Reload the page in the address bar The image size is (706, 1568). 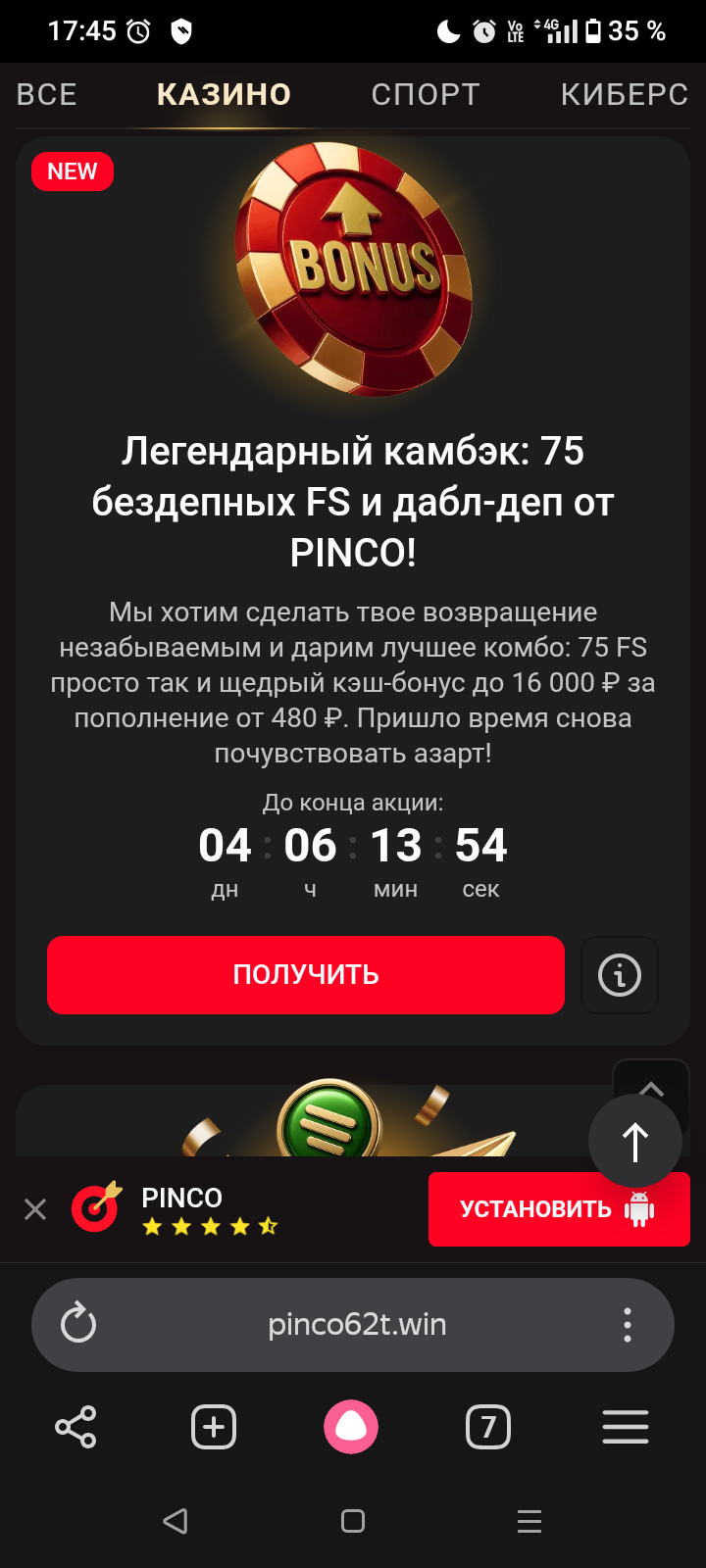tap(78, 1325)
